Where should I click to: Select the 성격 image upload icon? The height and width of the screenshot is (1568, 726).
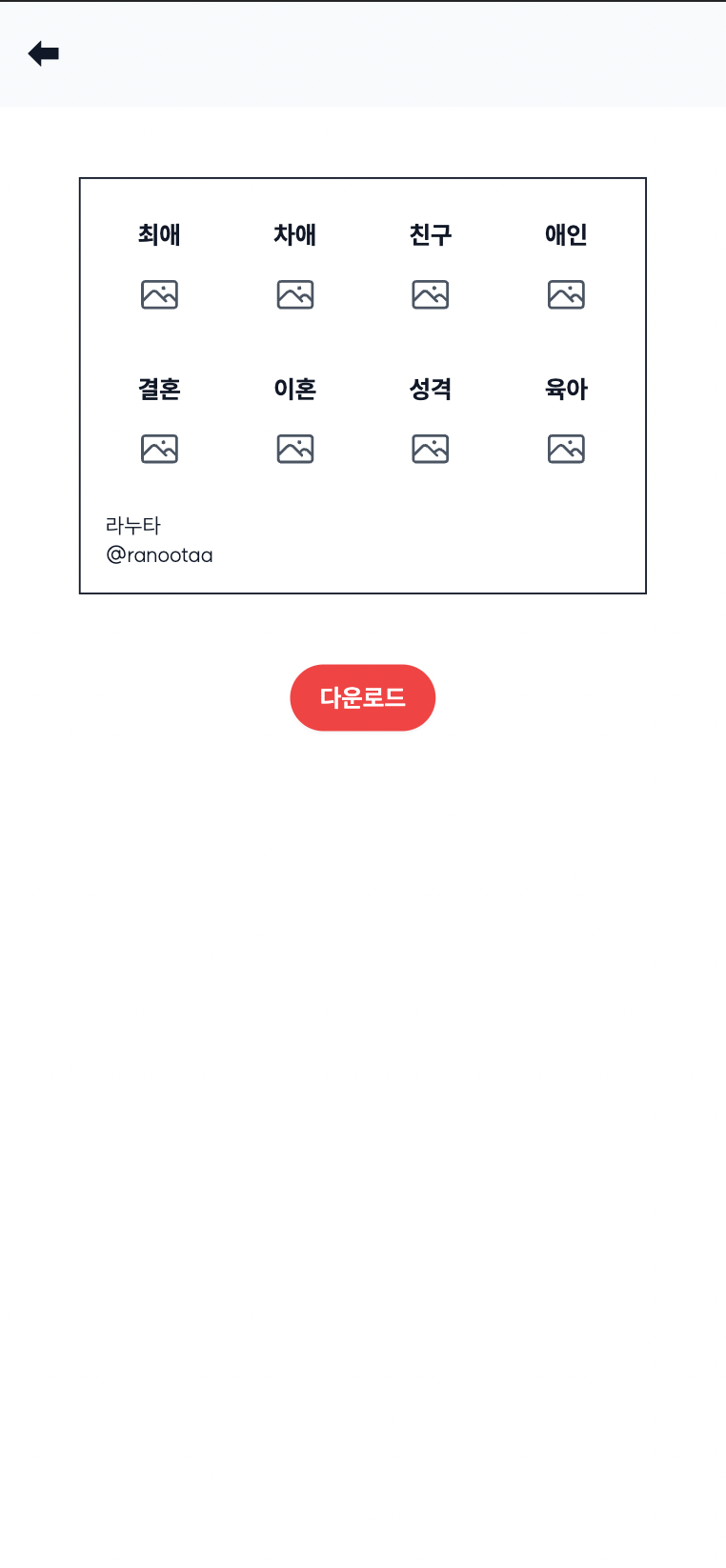pyautogui.click(x=431, y=449)
